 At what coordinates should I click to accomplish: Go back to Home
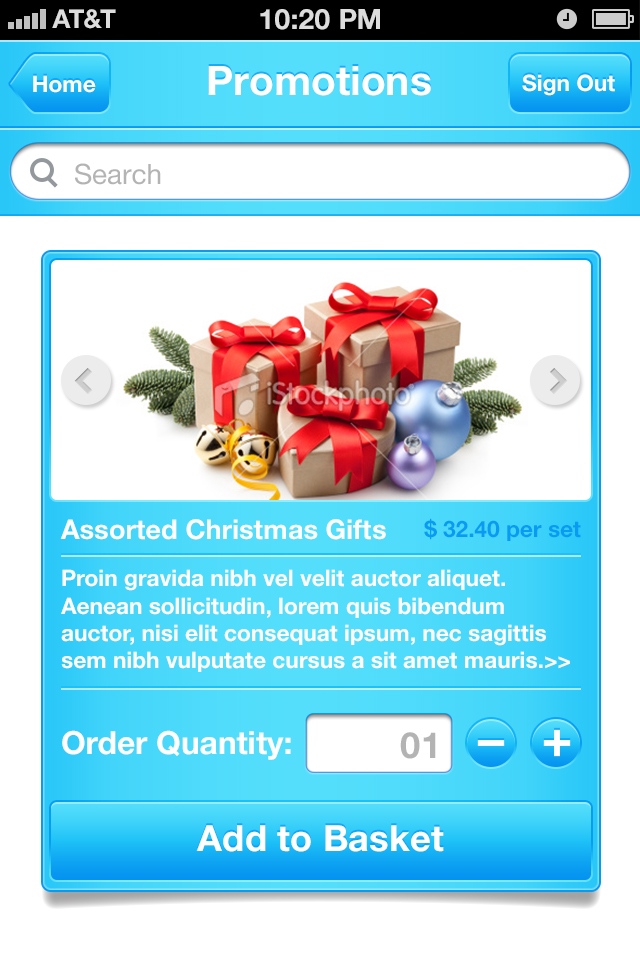click(x=60, y=84)
